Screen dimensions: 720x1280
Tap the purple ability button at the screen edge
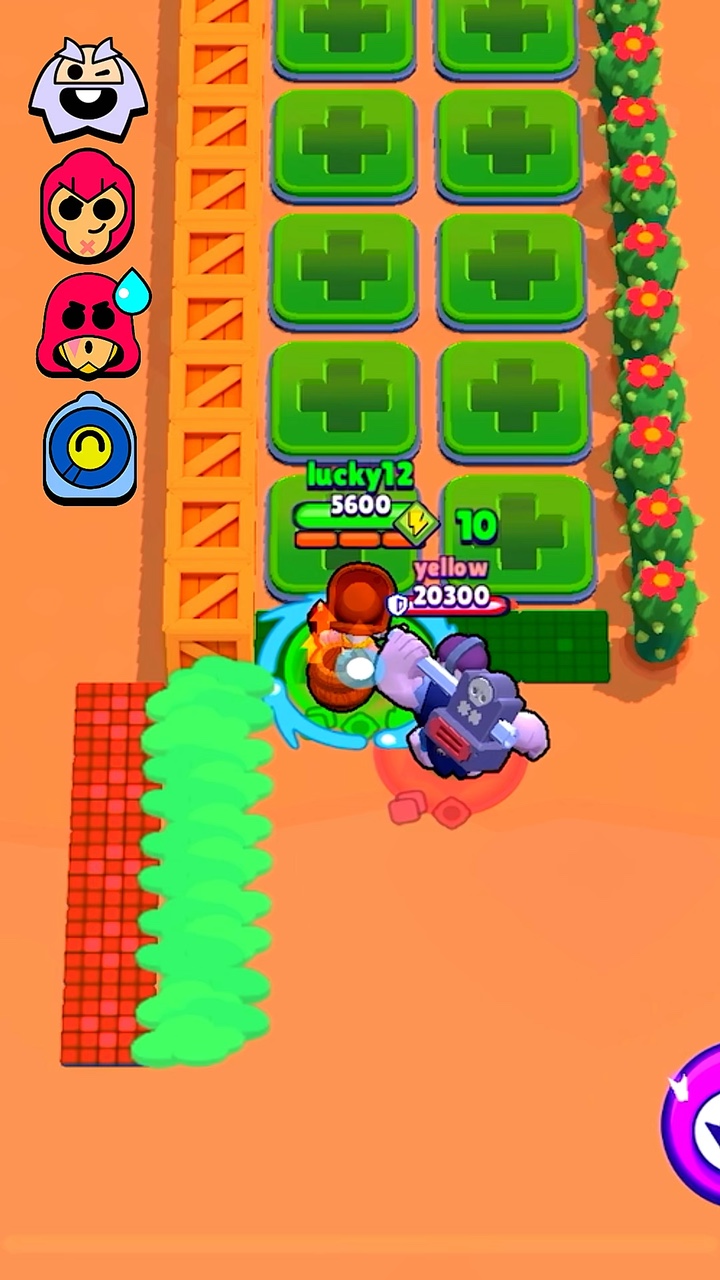point(692,1123)
